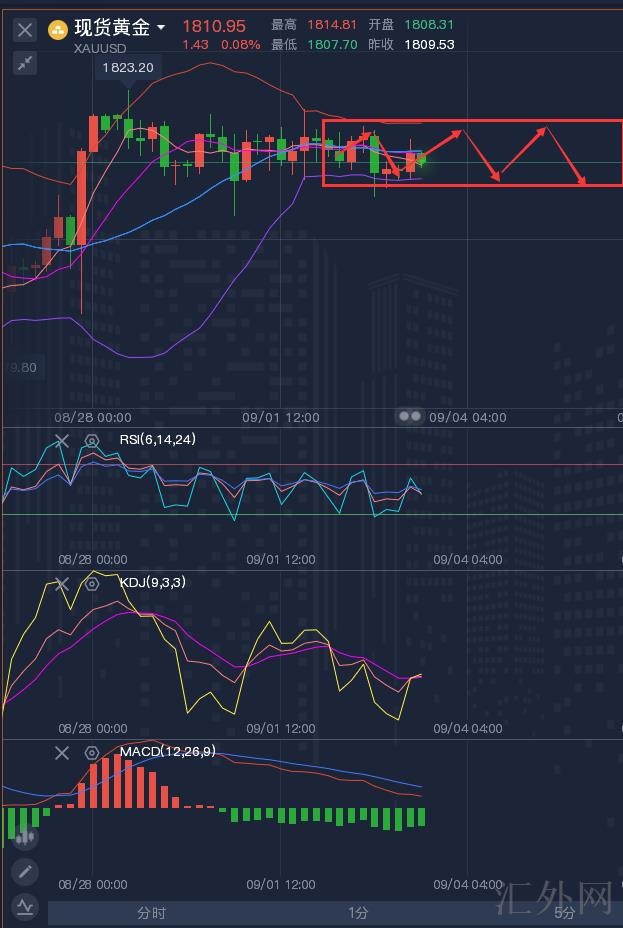Screen dimensions: 623x928
Task: Open MACD indicator settings
Action: point(92,753)
